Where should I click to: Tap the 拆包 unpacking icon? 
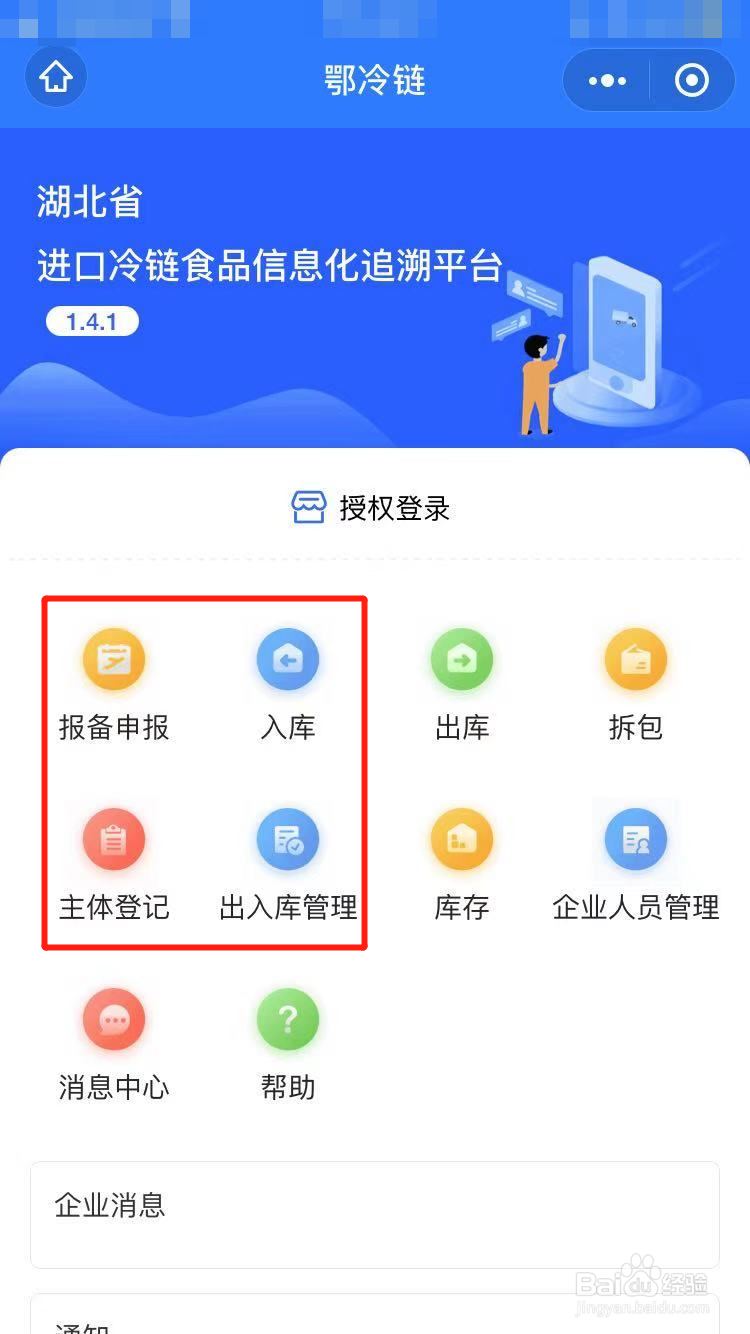[x=636, y=660]
